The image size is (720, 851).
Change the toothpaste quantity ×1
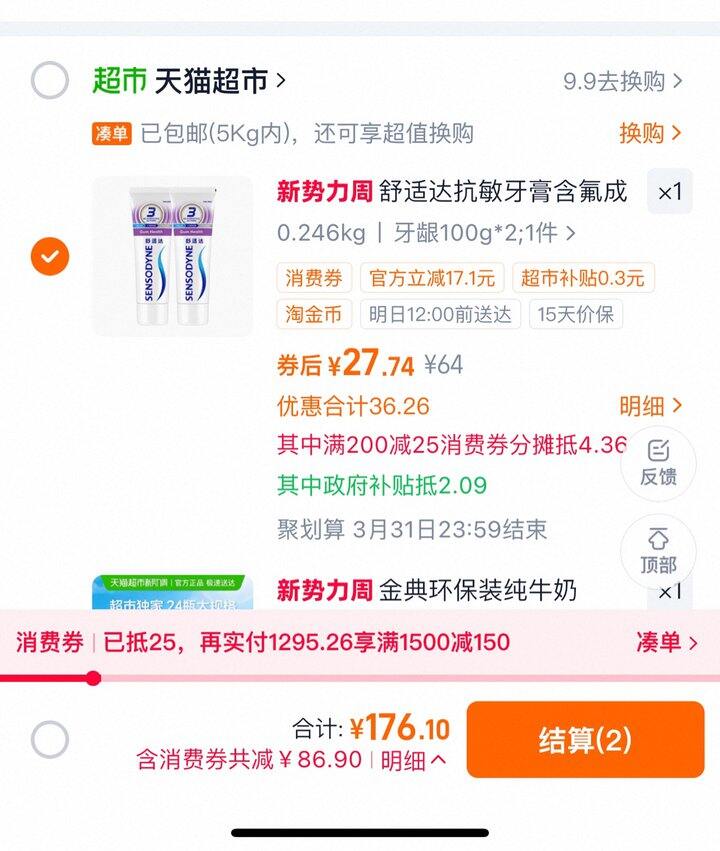(669, 191)
